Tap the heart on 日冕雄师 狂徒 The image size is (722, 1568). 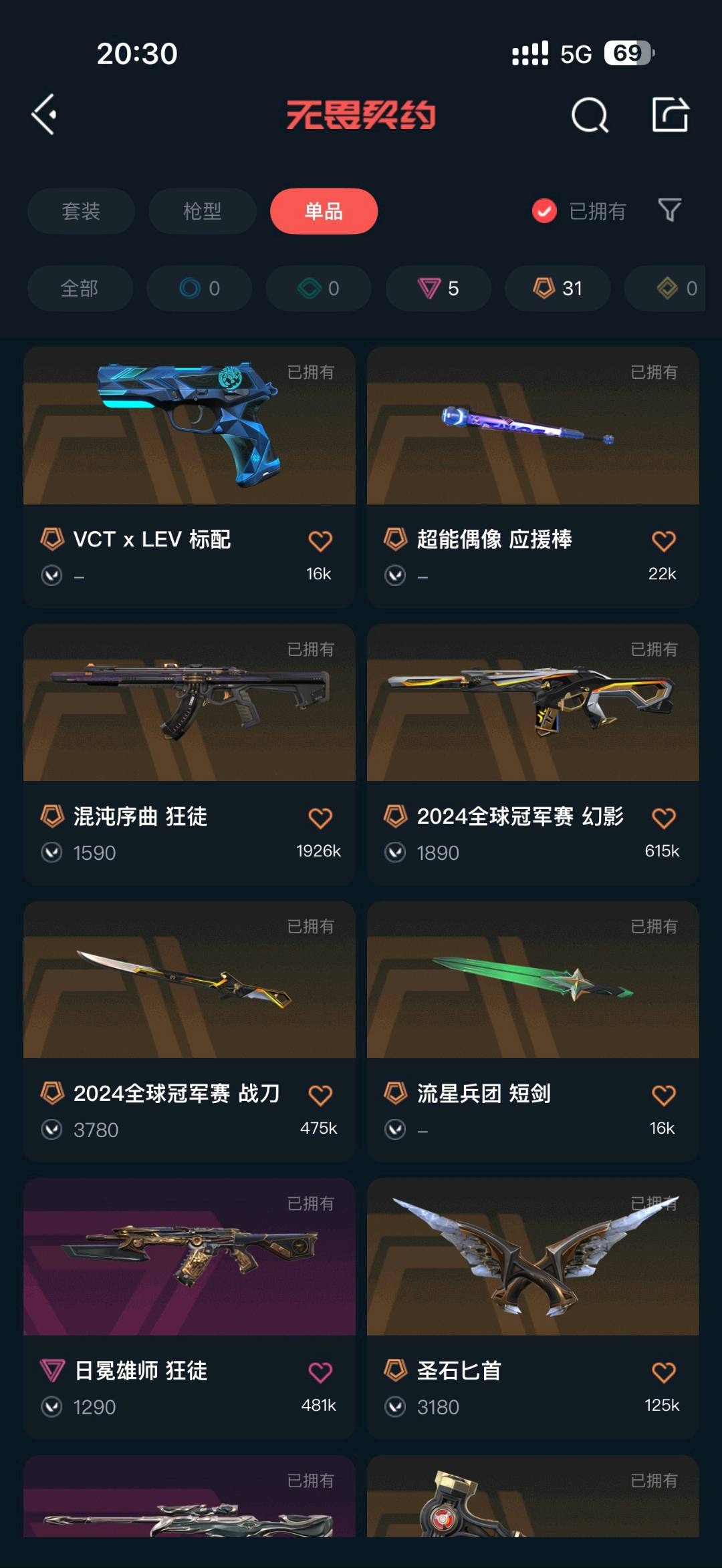(x=320, y=1372)
